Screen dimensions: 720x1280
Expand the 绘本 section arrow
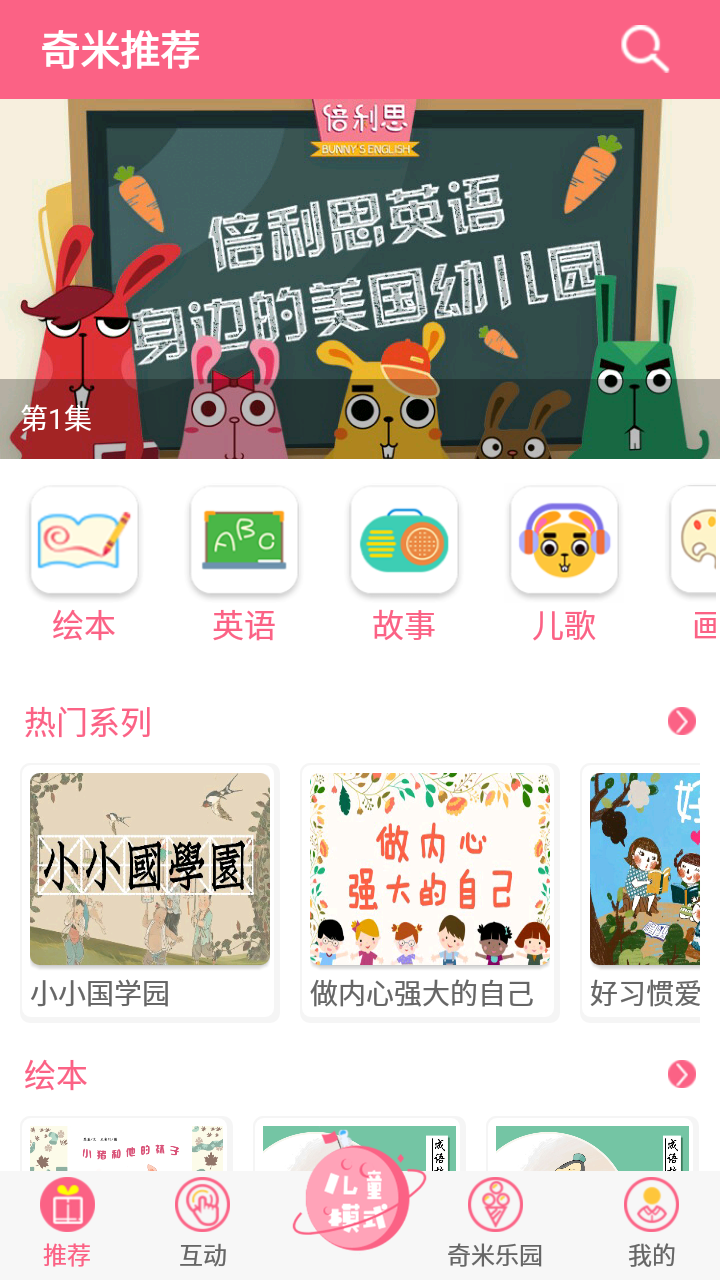point(682,1074)
